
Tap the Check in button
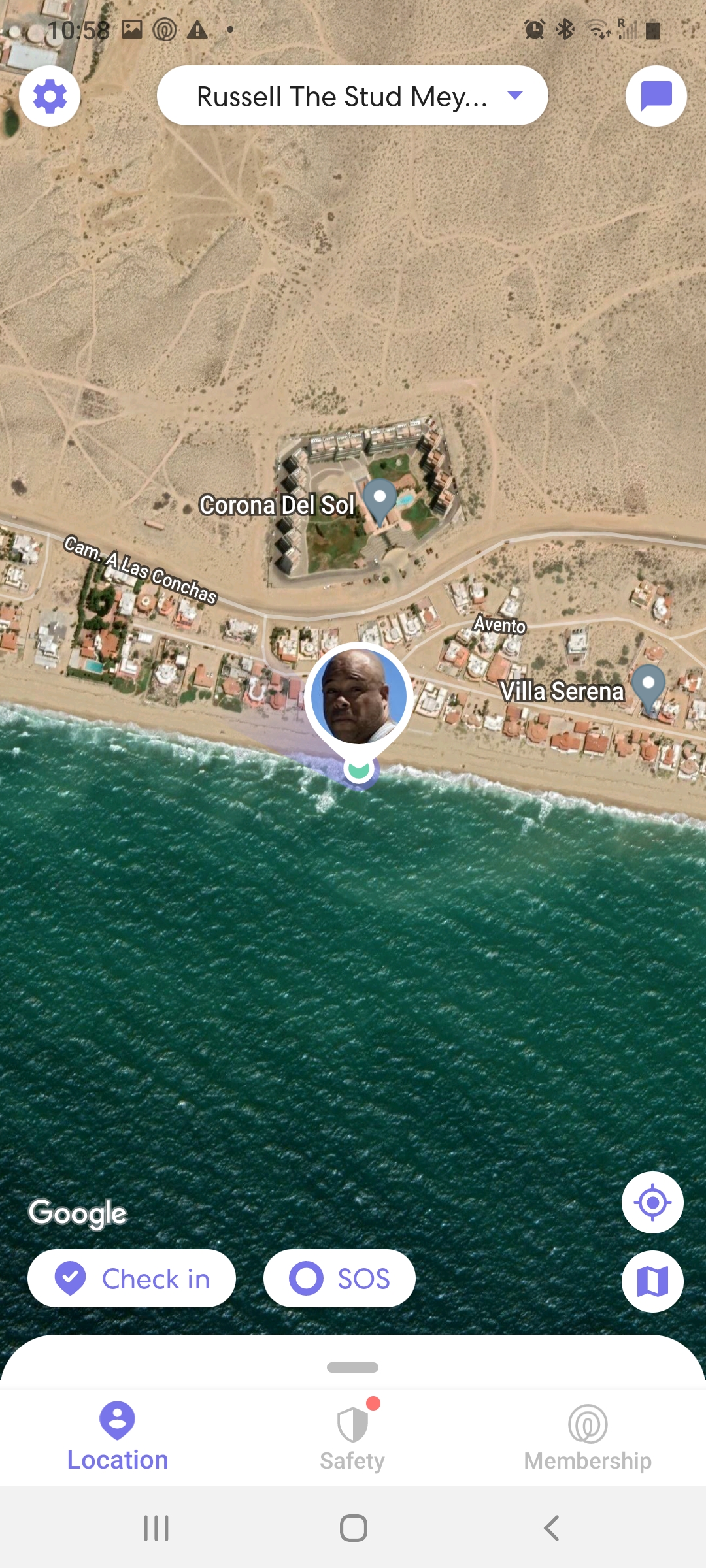coord(131,1279)
